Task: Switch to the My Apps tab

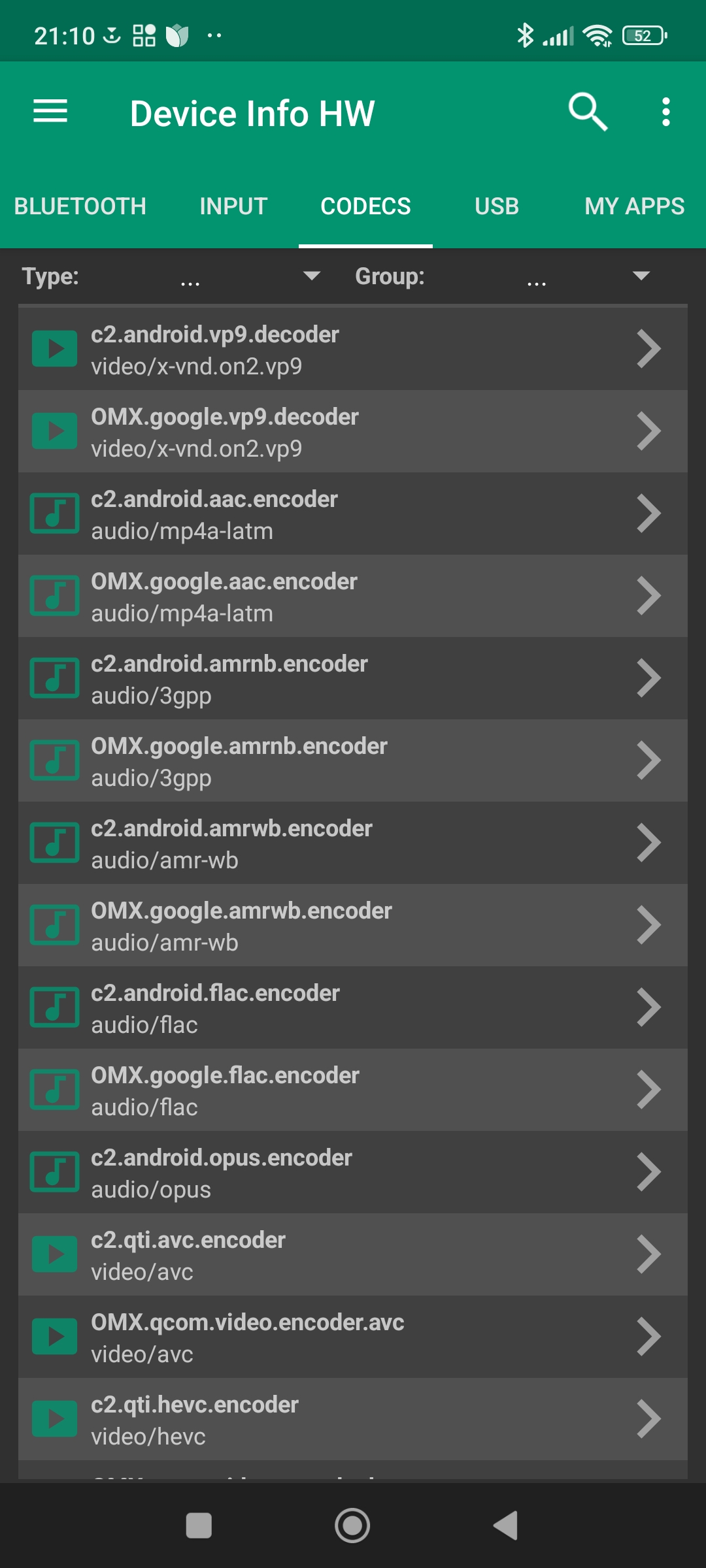Action: pyautogui.click(x=633, y=206)
